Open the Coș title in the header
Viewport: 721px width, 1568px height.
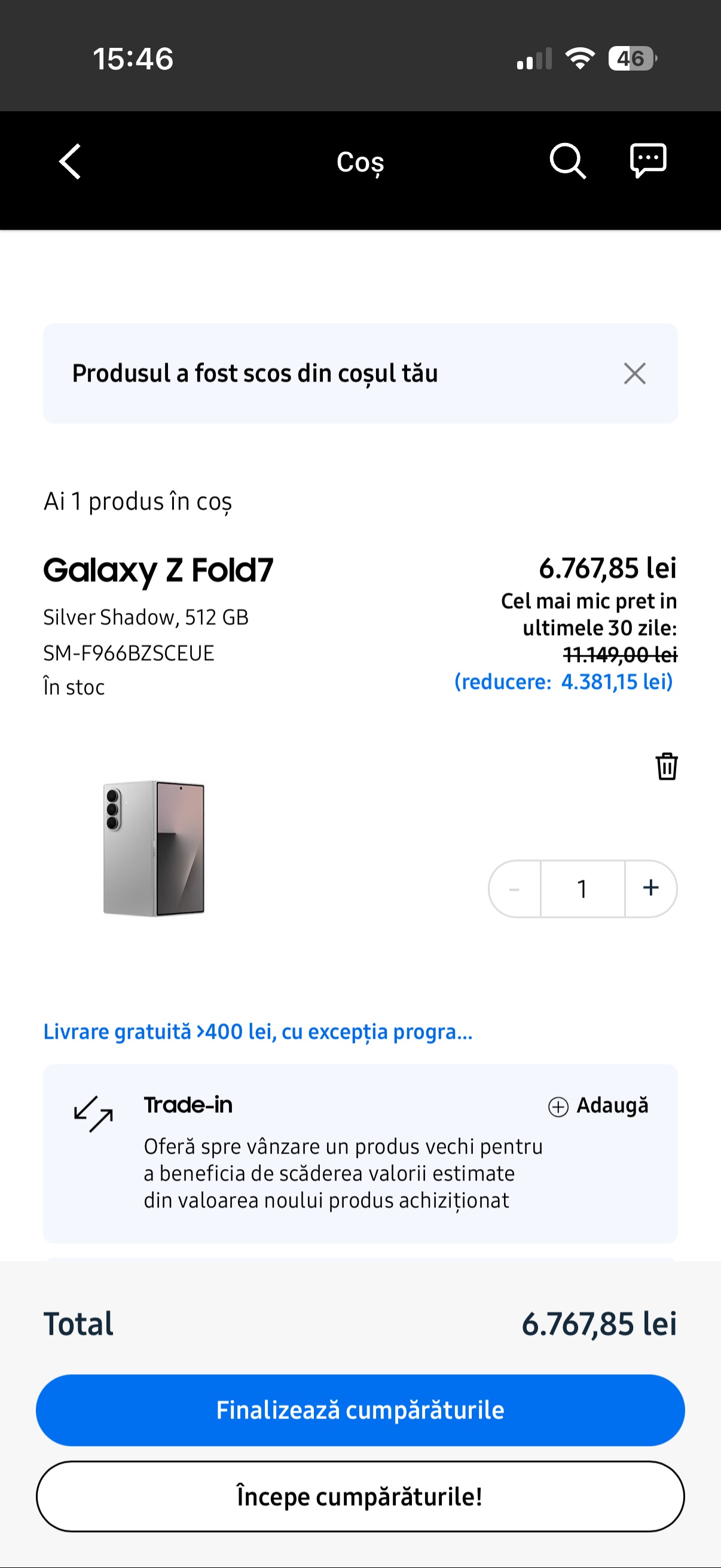[360, 162]
